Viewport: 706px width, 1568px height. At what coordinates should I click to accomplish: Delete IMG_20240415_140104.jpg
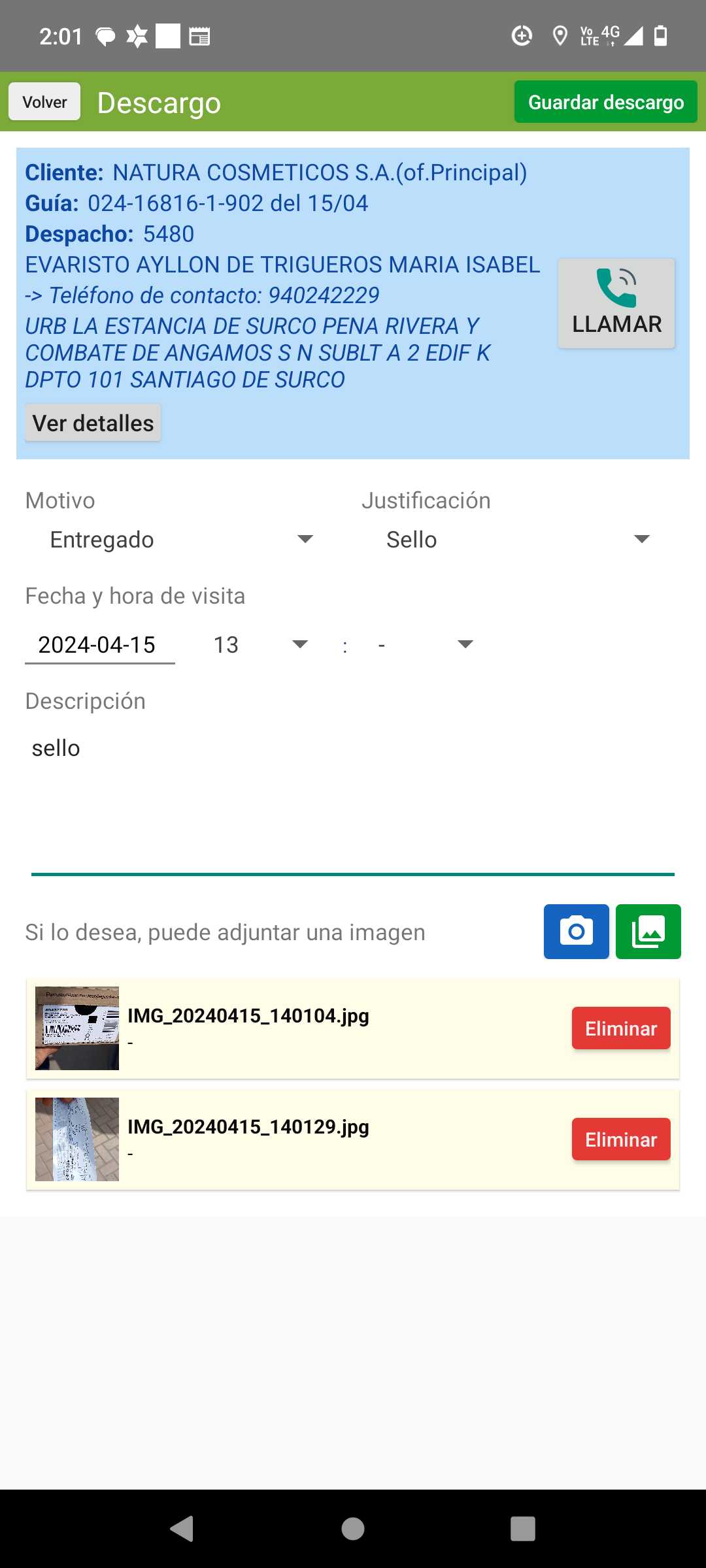click(620, 1028)
